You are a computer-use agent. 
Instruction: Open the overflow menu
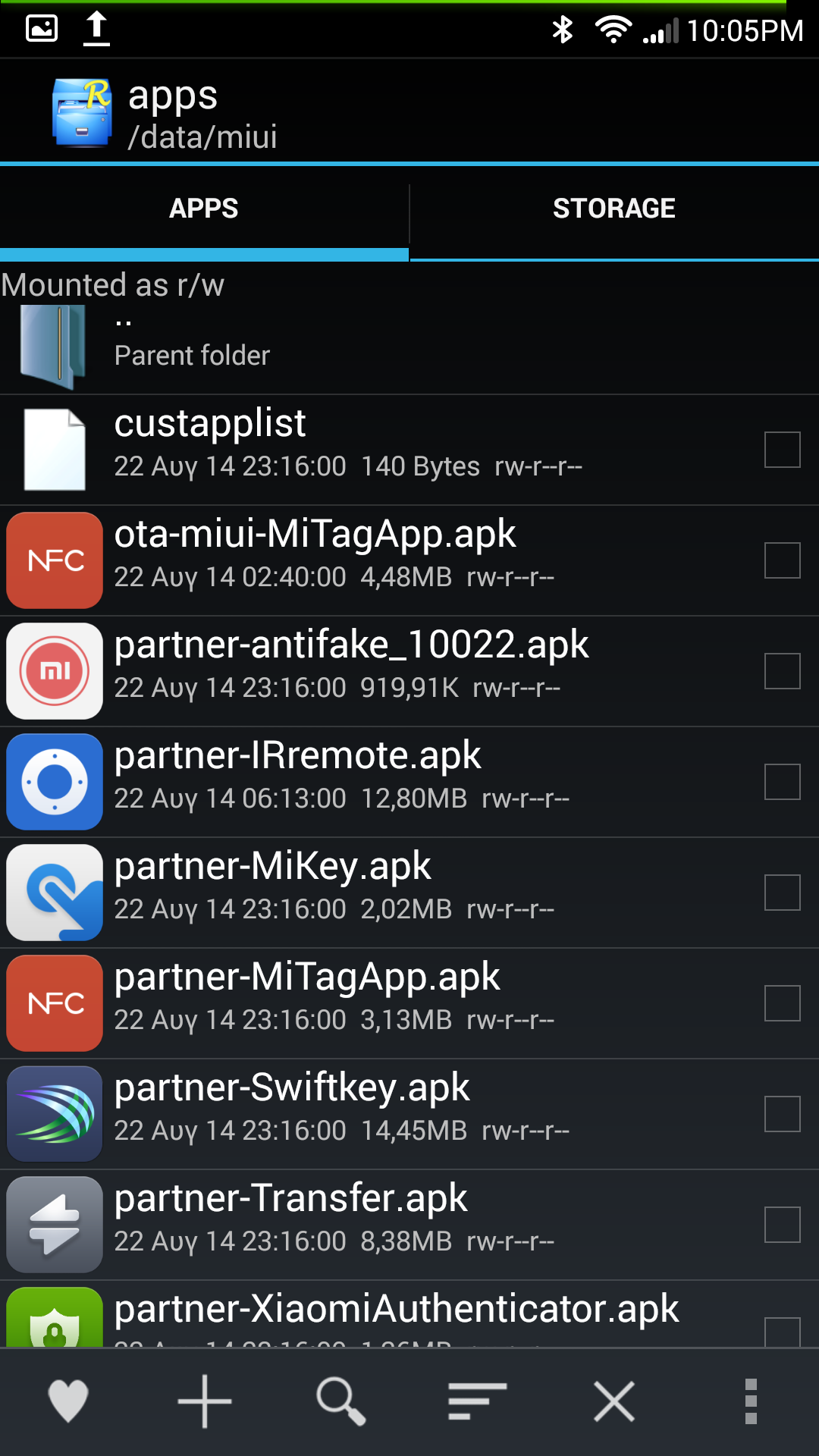point(751,1401)
